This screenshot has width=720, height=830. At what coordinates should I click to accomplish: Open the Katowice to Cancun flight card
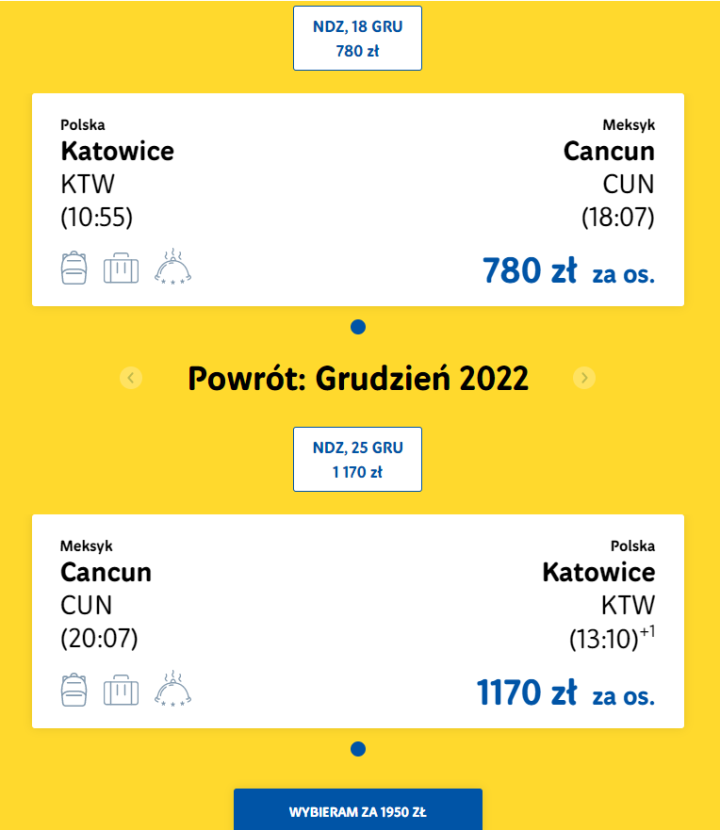tap(357, 200)
